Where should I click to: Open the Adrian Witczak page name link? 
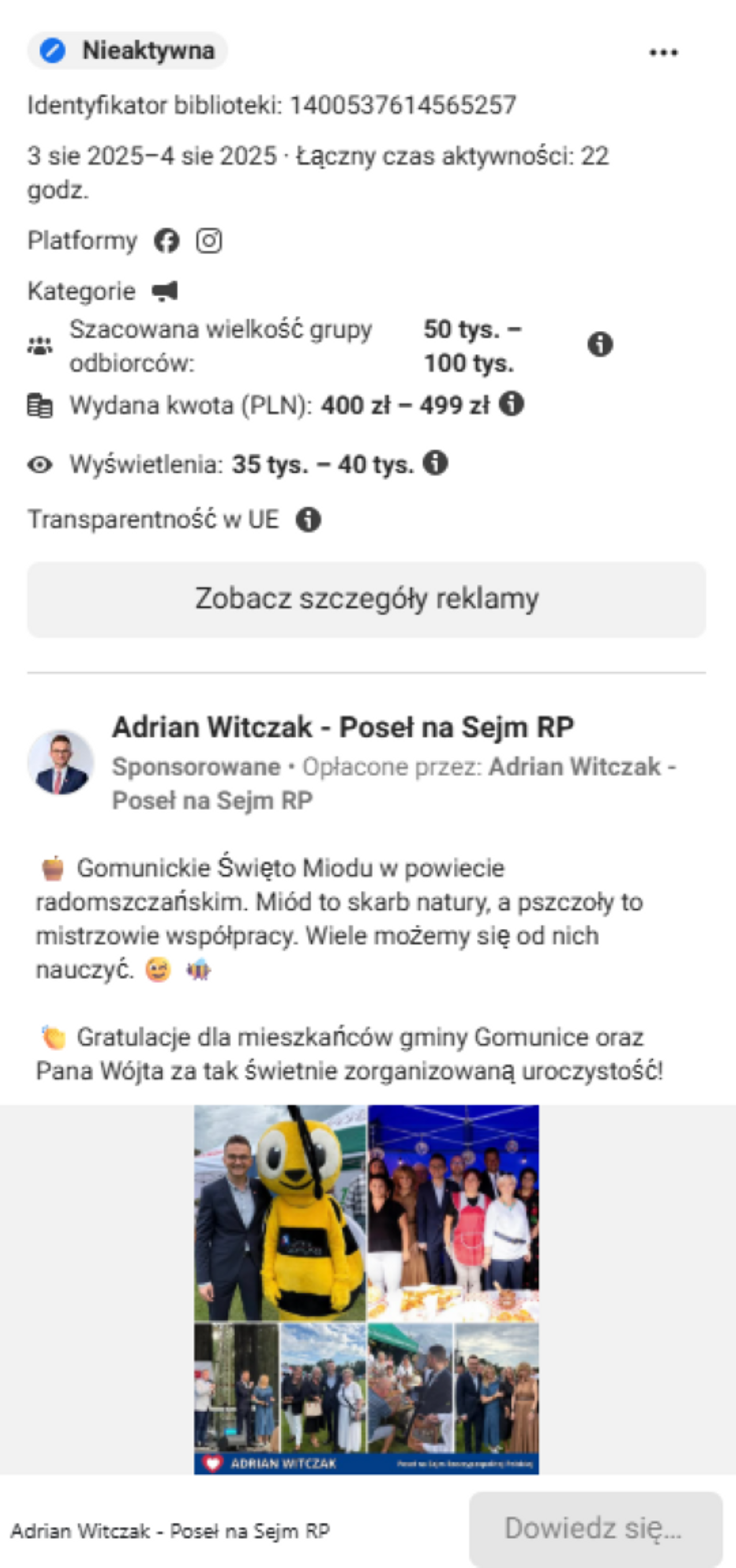(x=343, y=727)
